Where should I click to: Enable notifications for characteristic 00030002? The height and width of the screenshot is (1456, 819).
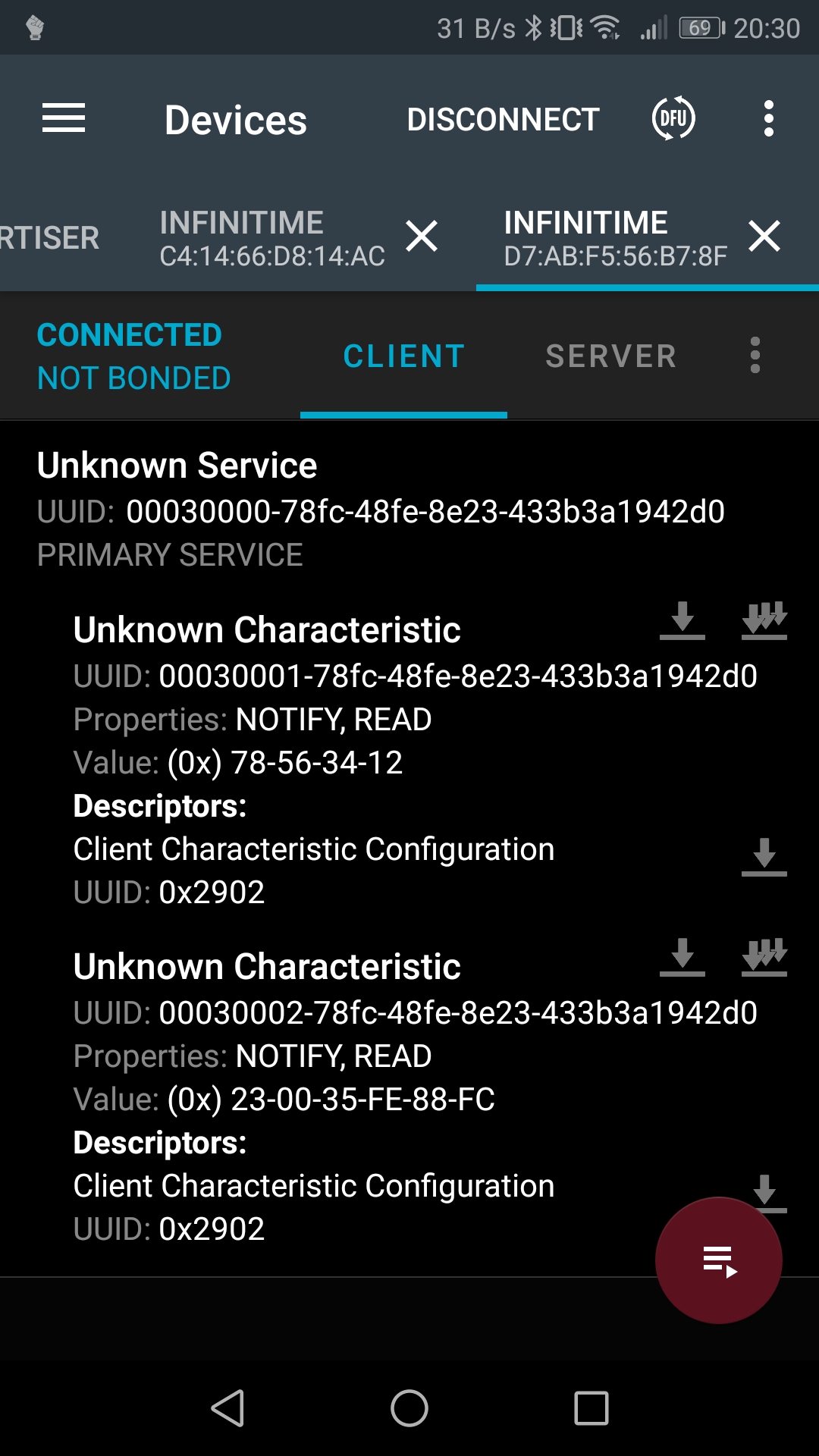tap(764, 957)
